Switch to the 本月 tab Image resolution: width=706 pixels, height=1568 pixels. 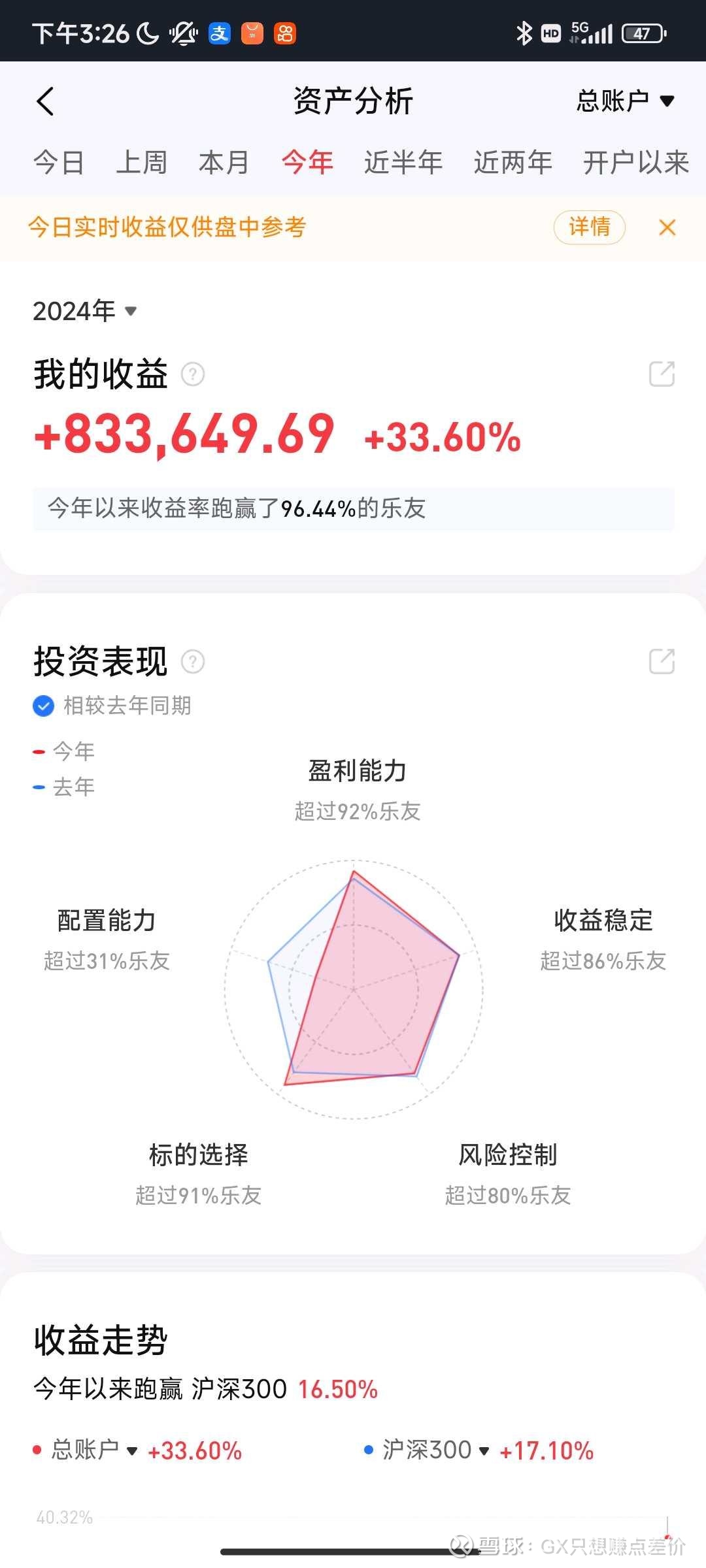click(224, 162)
